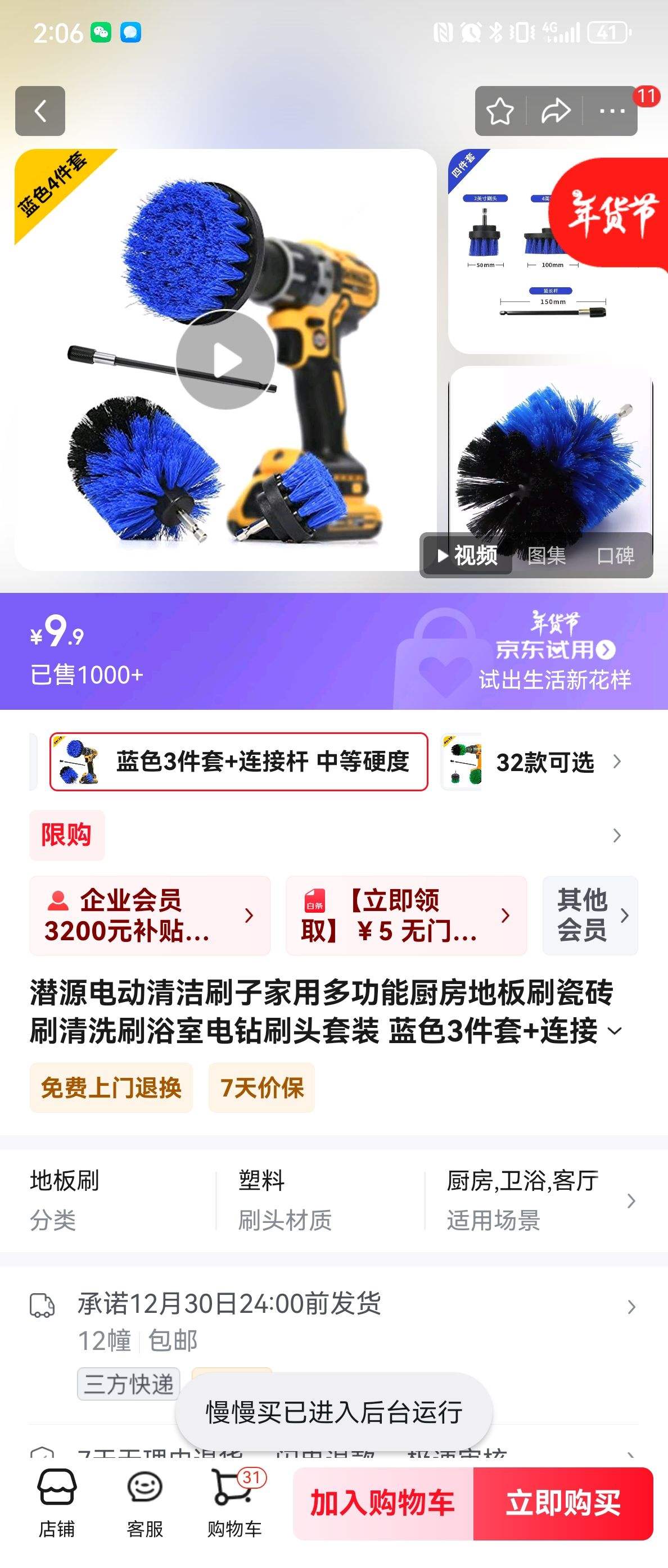Open the three-dot overflow menu
This screenshot has height=1568, width=668.
[x=611, y=111]
